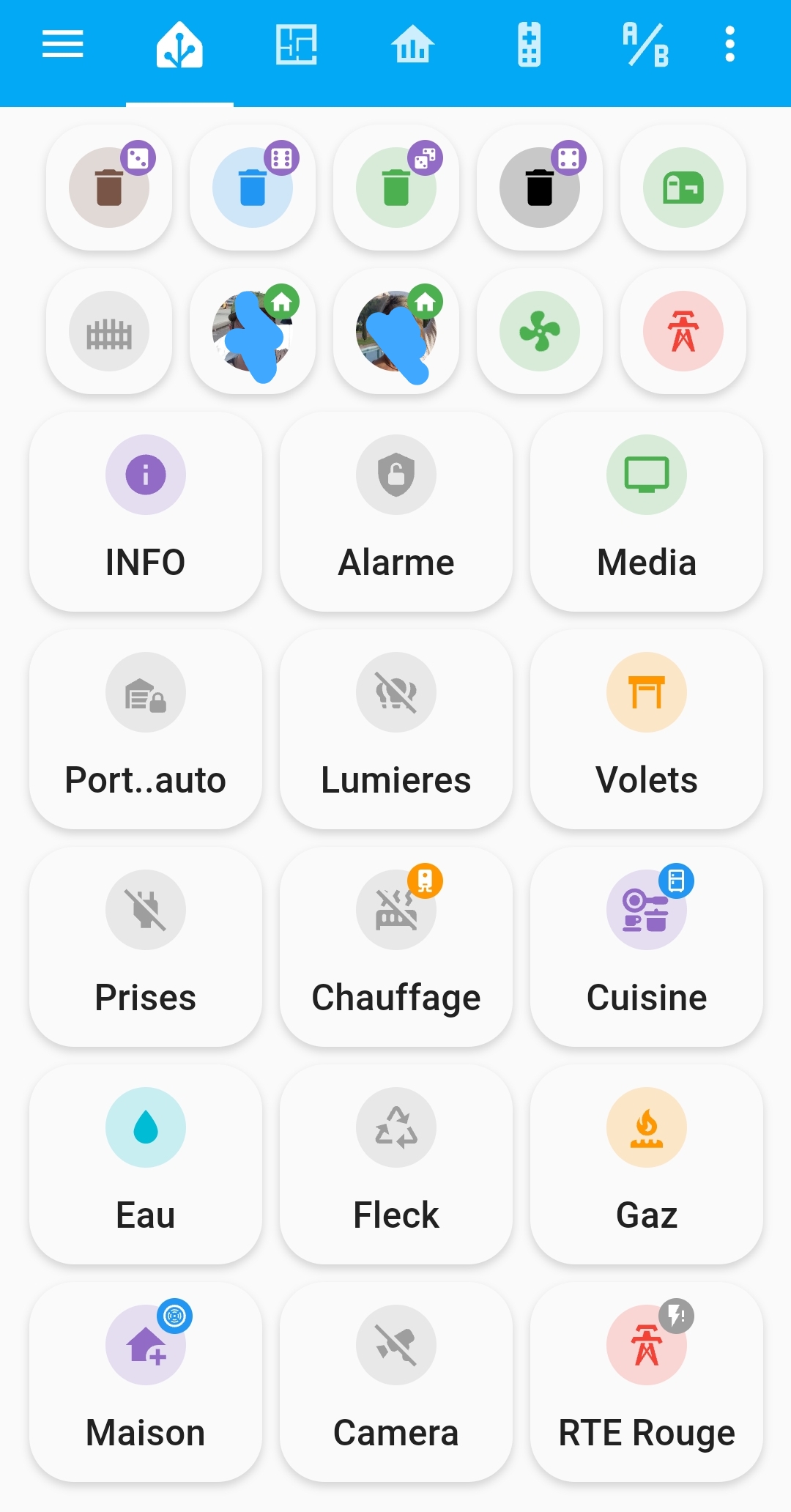Open the Alarme card
Viewport: 791px width, 1512px height.
[396, 511]
